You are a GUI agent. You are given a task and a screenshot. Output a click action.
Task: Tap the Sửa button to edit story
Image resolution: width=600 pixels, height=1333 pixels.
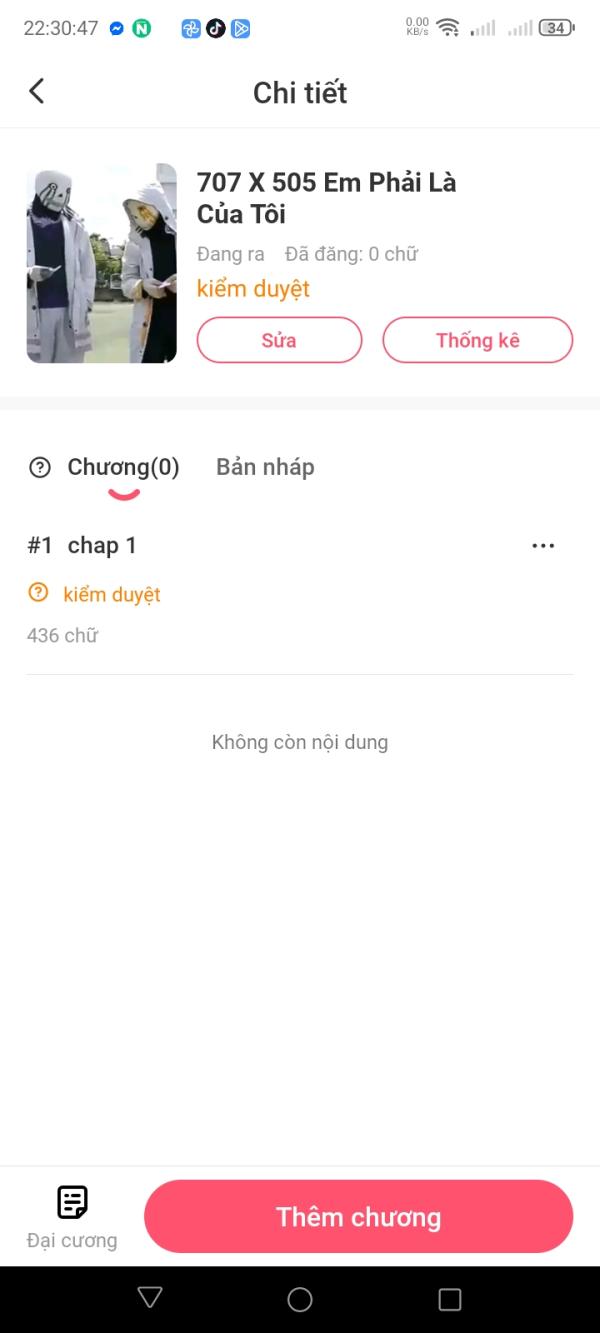(x=279, y=340)
